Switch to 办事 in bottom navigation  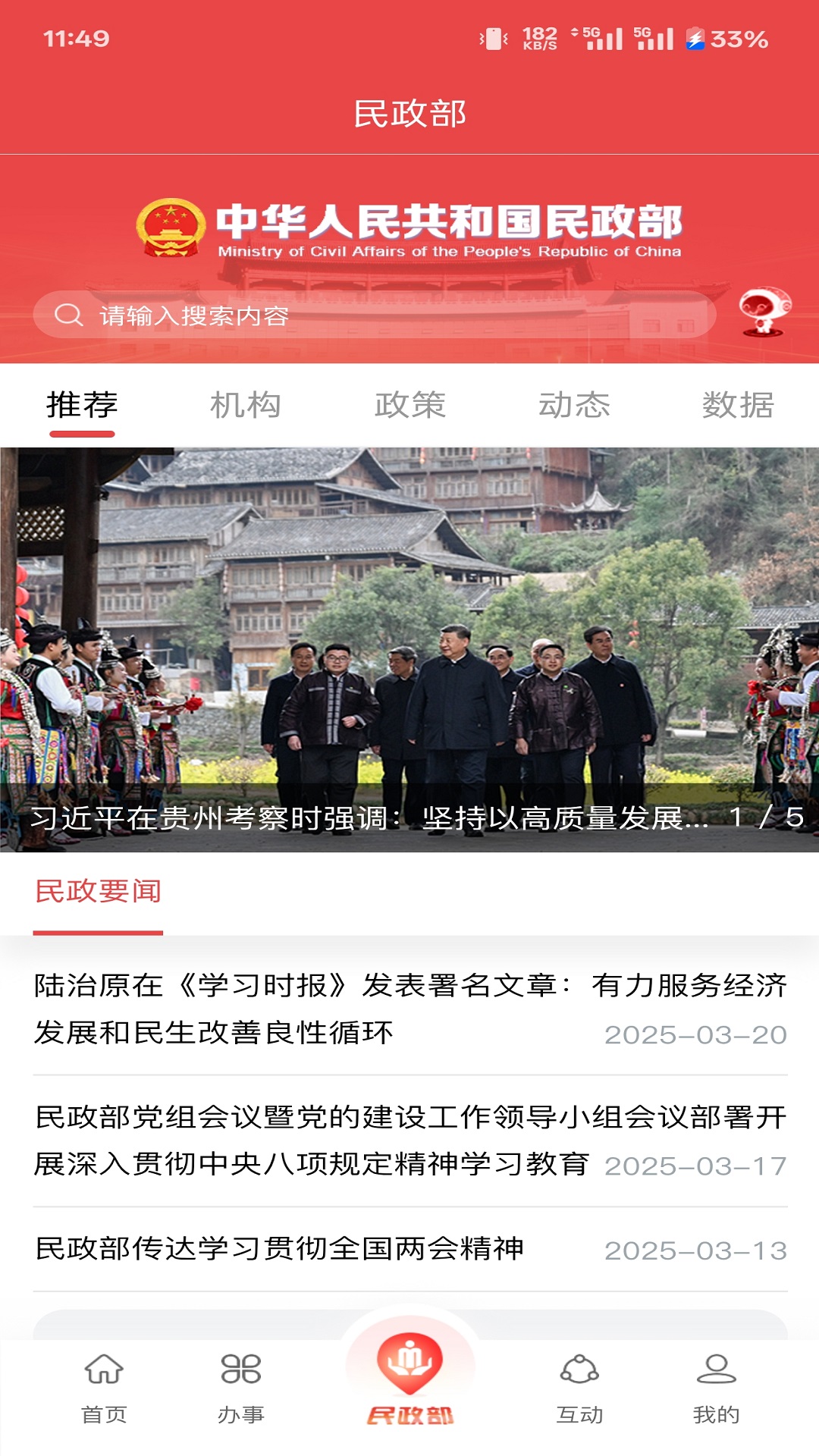[240, 1388]
